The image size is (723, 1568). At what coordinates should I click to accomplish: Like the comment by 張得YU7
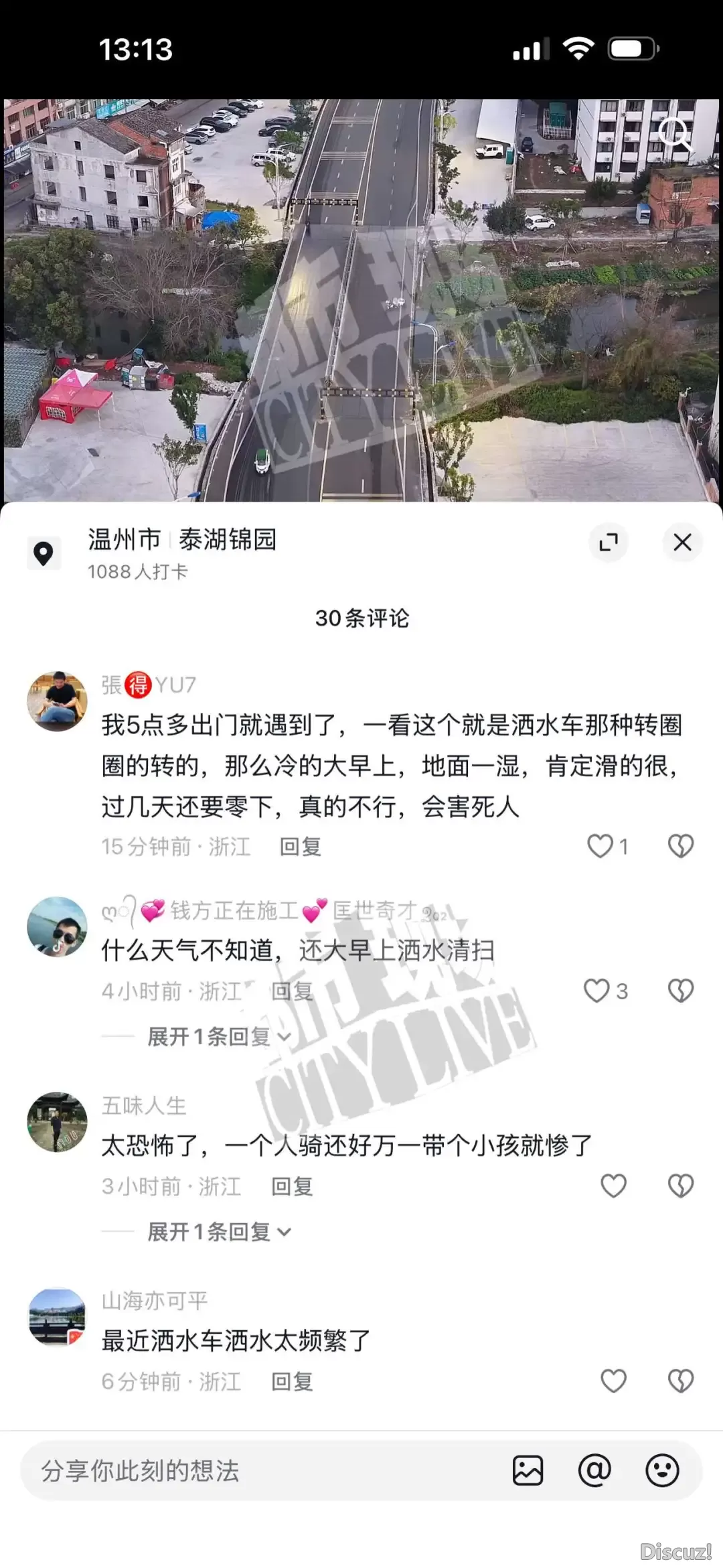[x=600, y=846]
